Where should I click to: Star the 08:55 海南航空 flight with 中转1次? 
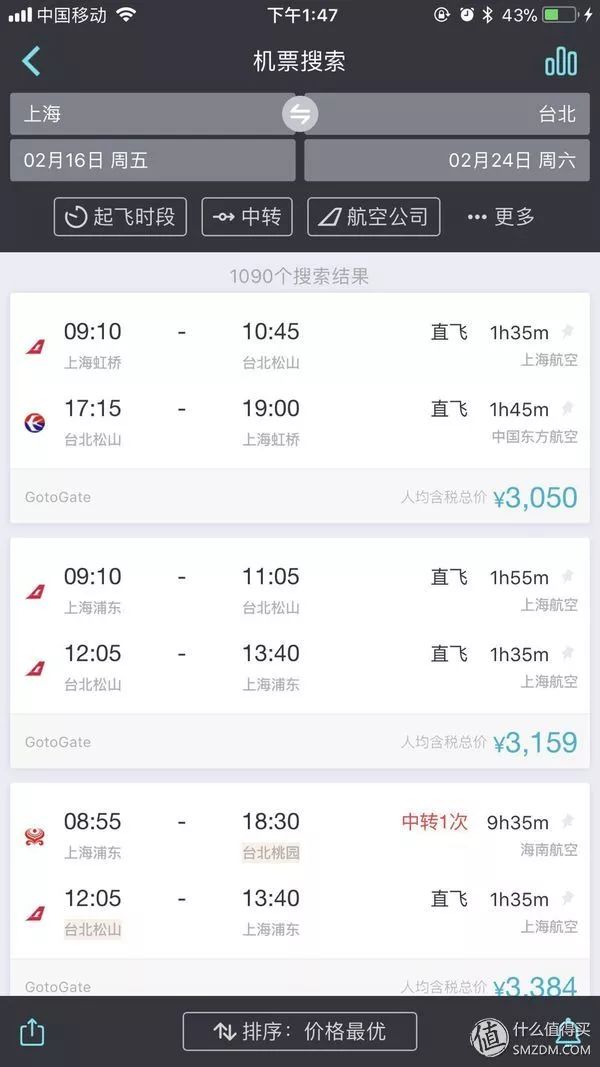click(567, 821)
